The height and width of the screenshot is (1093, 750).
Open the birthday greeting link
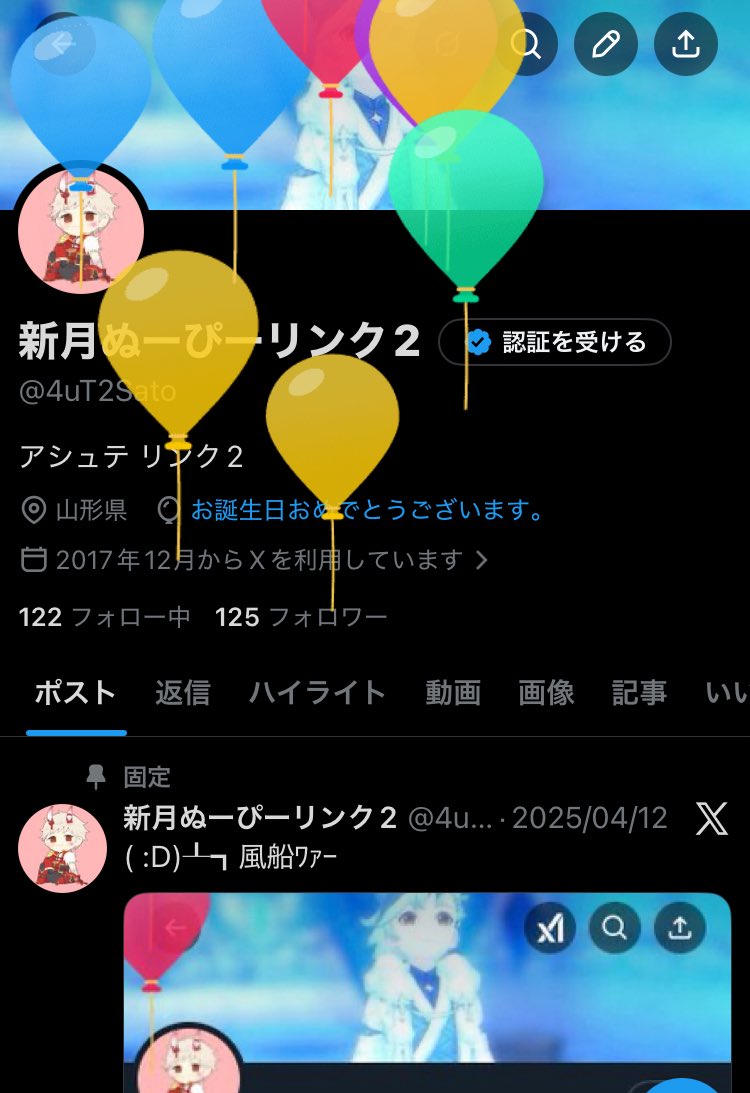(369, 510)
